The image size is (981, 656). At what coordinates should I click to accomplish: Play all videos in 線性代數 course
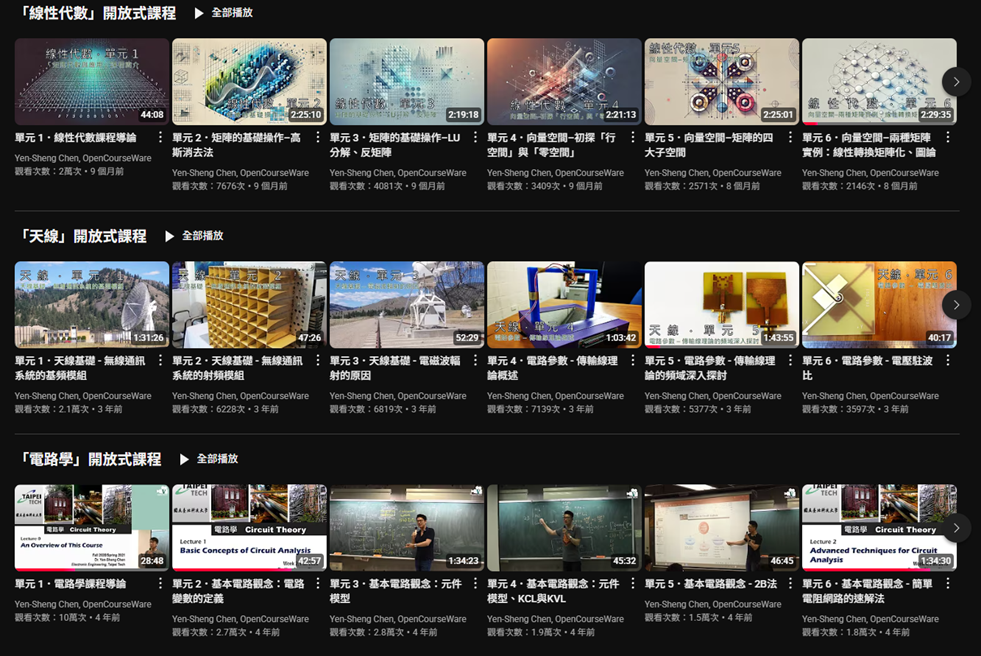pos(223,13)
